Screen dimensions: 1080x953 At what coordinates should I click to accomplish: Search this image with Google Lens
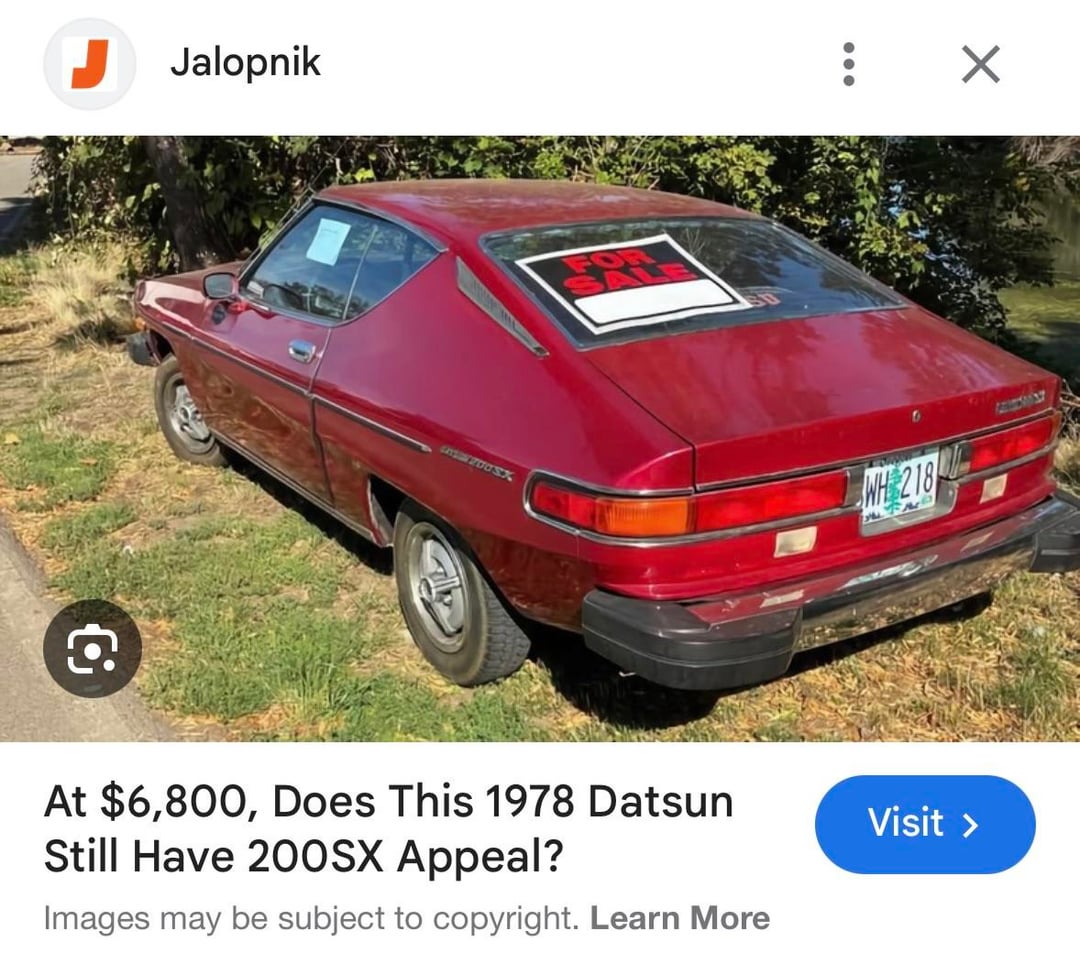pos(92,649)
